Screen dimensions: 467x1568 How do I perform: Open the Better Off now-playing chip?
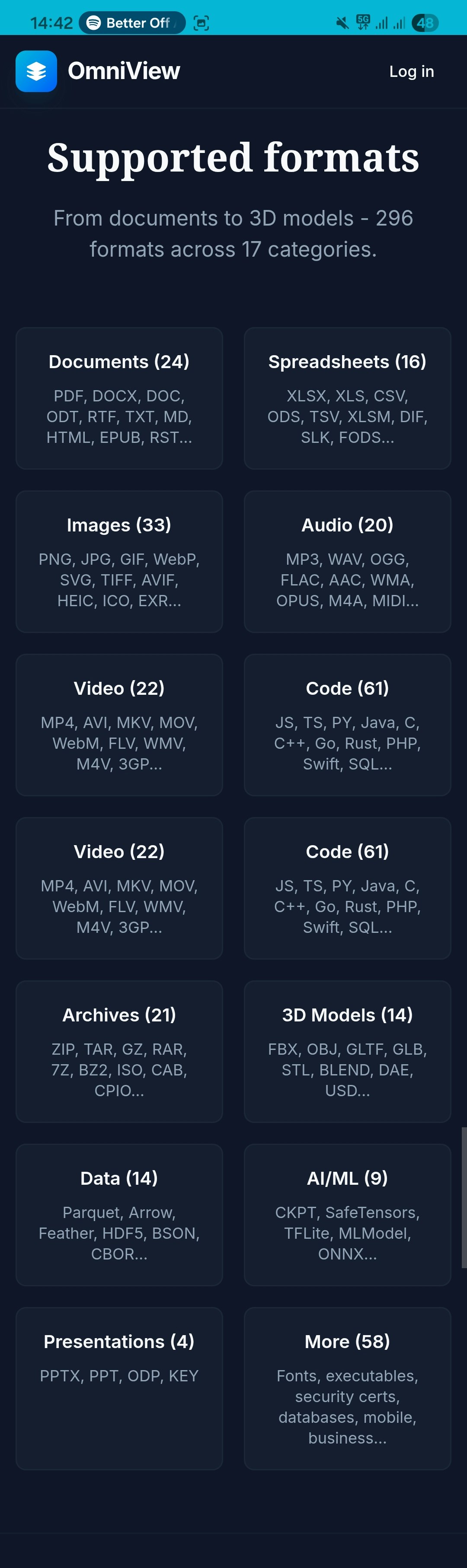pyautogui.click(x=132, y=23)
